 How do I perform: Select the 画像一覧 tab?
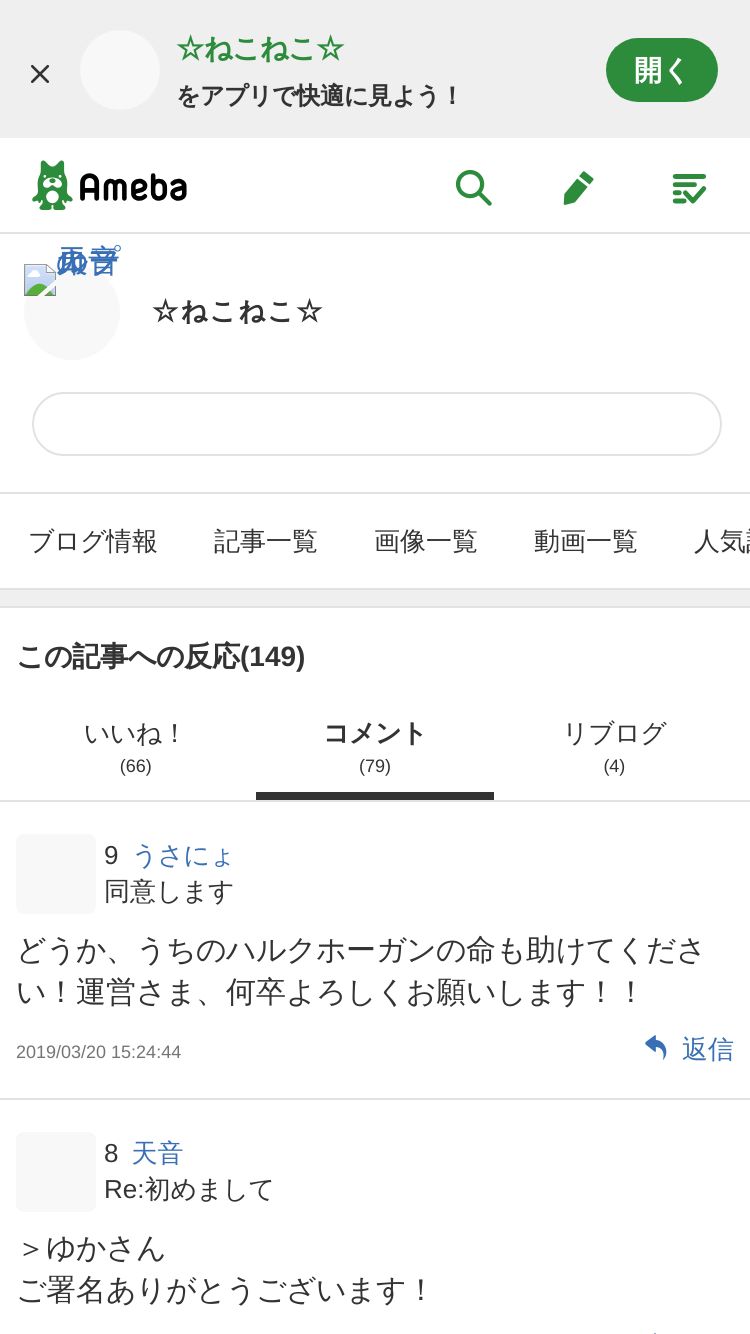tap(426, 541)
